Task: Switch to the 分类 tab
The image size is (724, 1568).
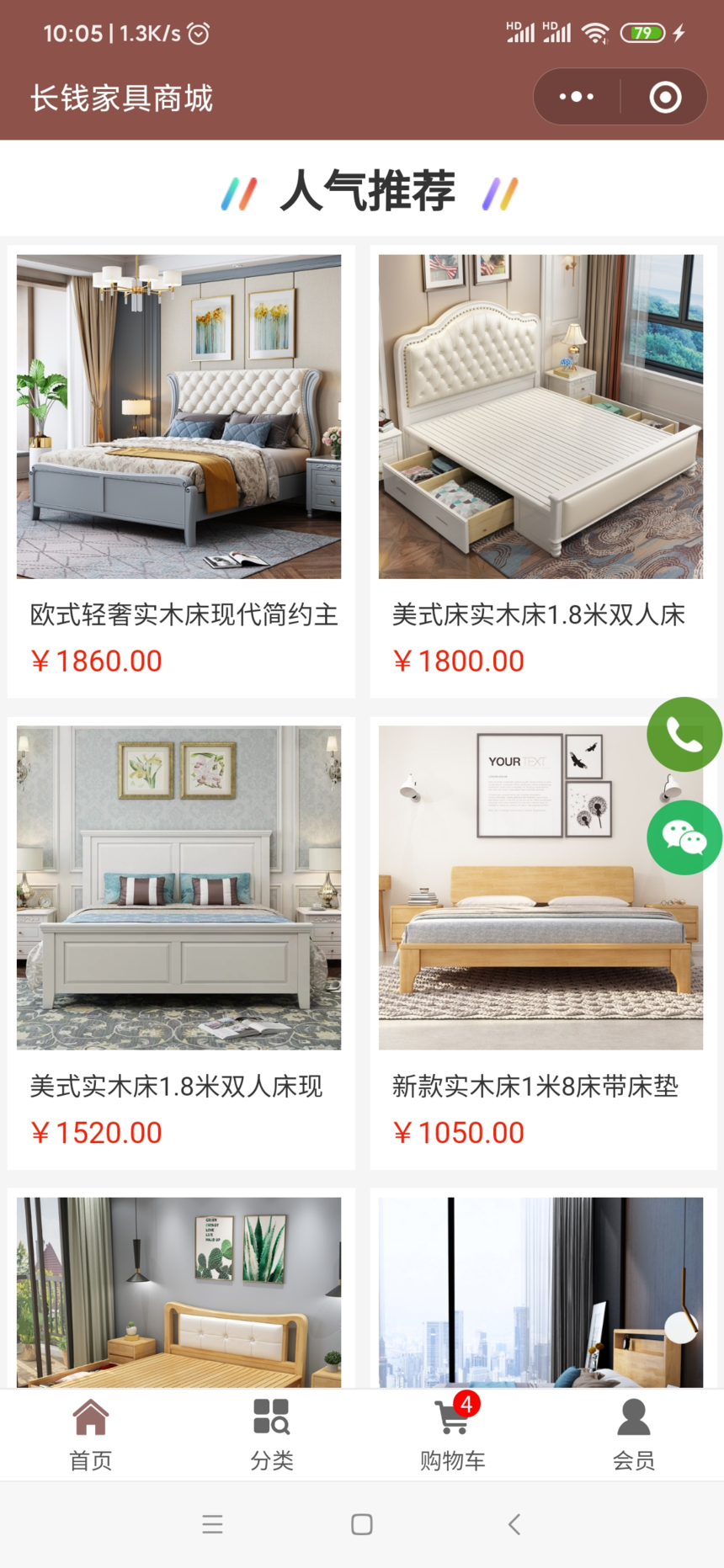Action: point(272,1434)
